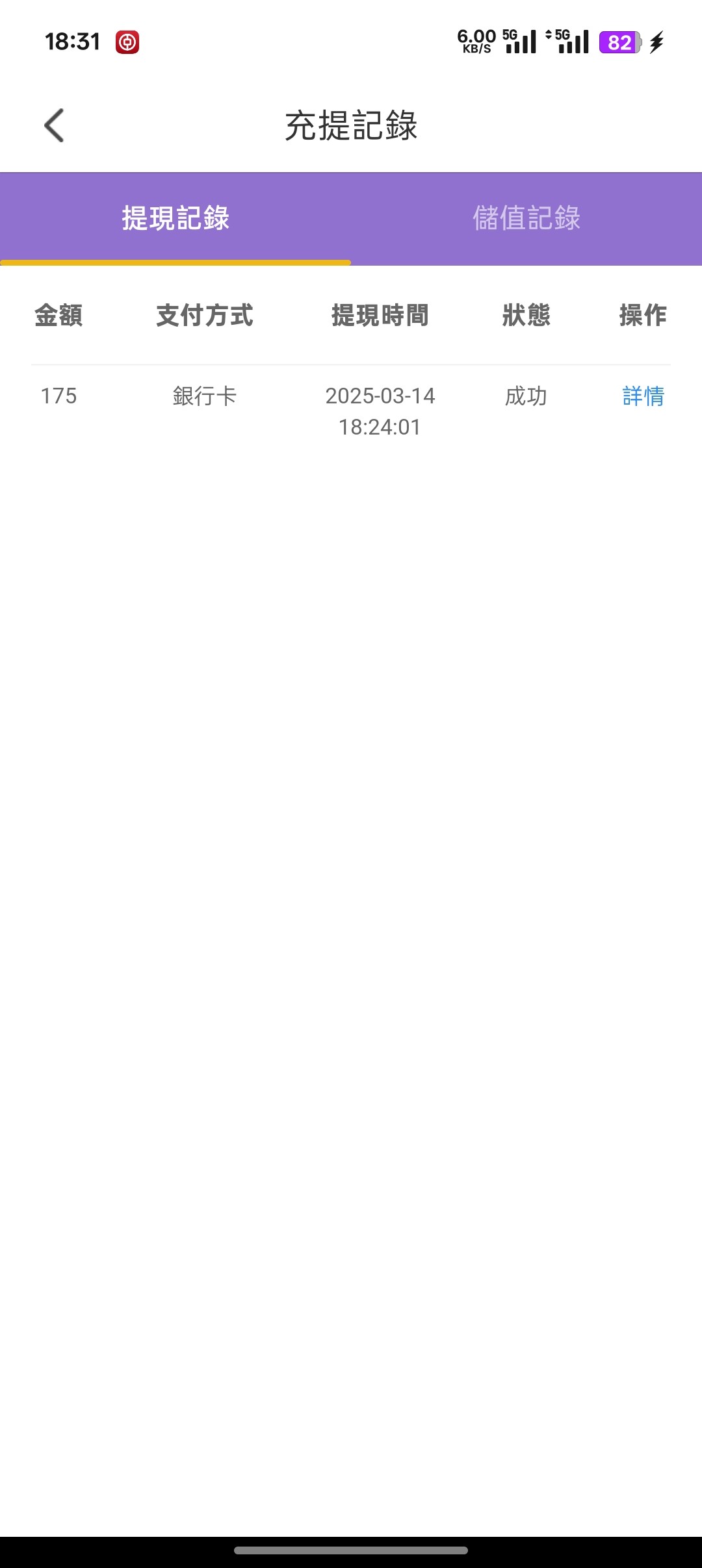
Task: Switch to the 儲值記錄 tab
Action: pyautogui.click(x=526, y=218)
